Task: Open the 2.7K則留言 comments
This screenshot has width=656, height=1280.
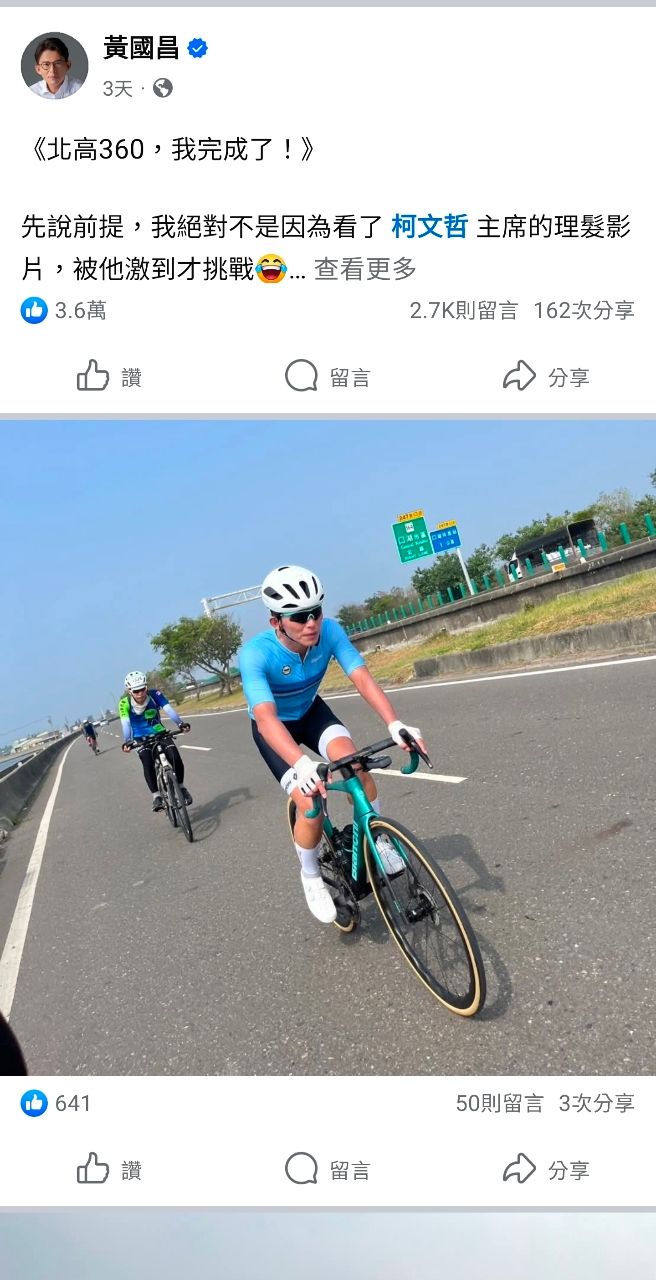Action: click(463, 311)
